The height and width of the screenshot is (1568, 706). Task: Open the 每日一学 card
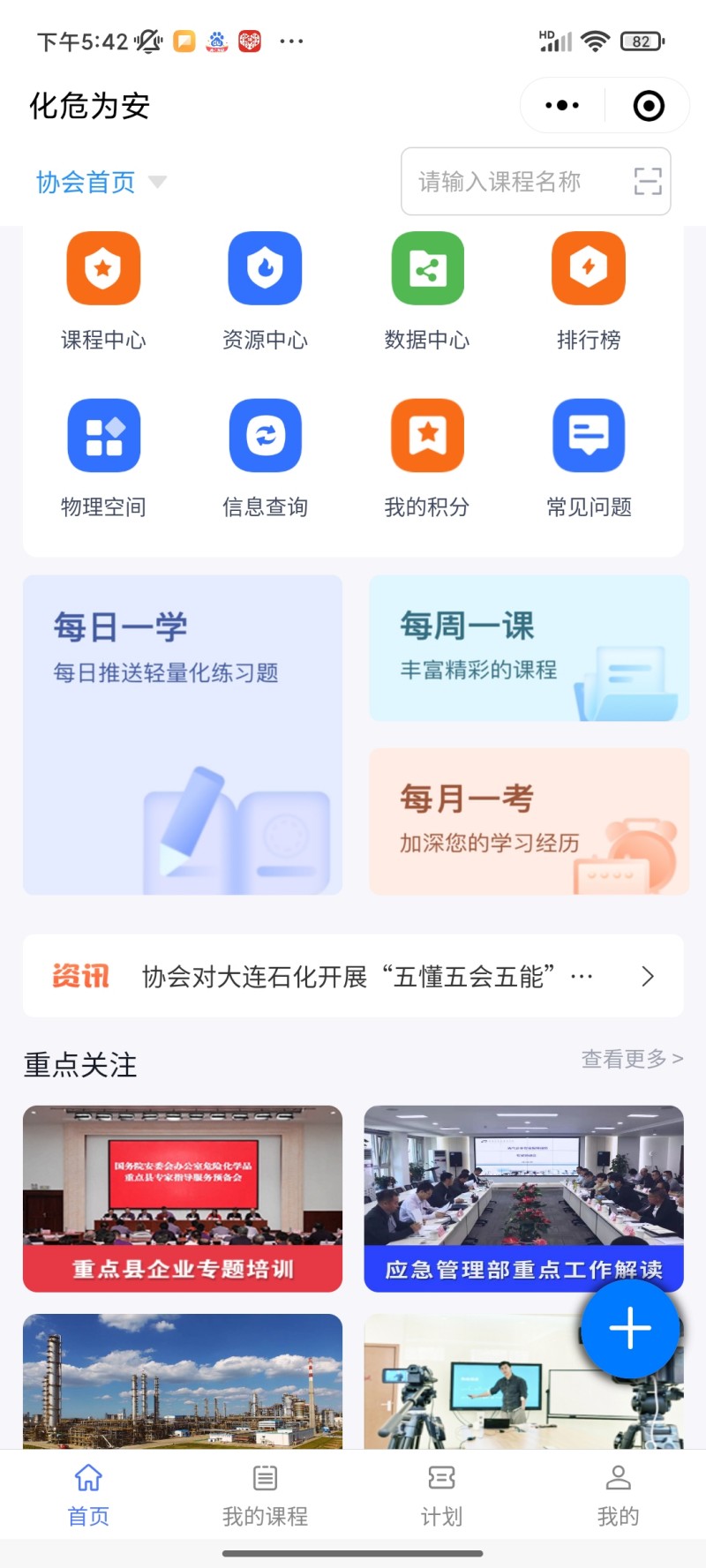183,735
